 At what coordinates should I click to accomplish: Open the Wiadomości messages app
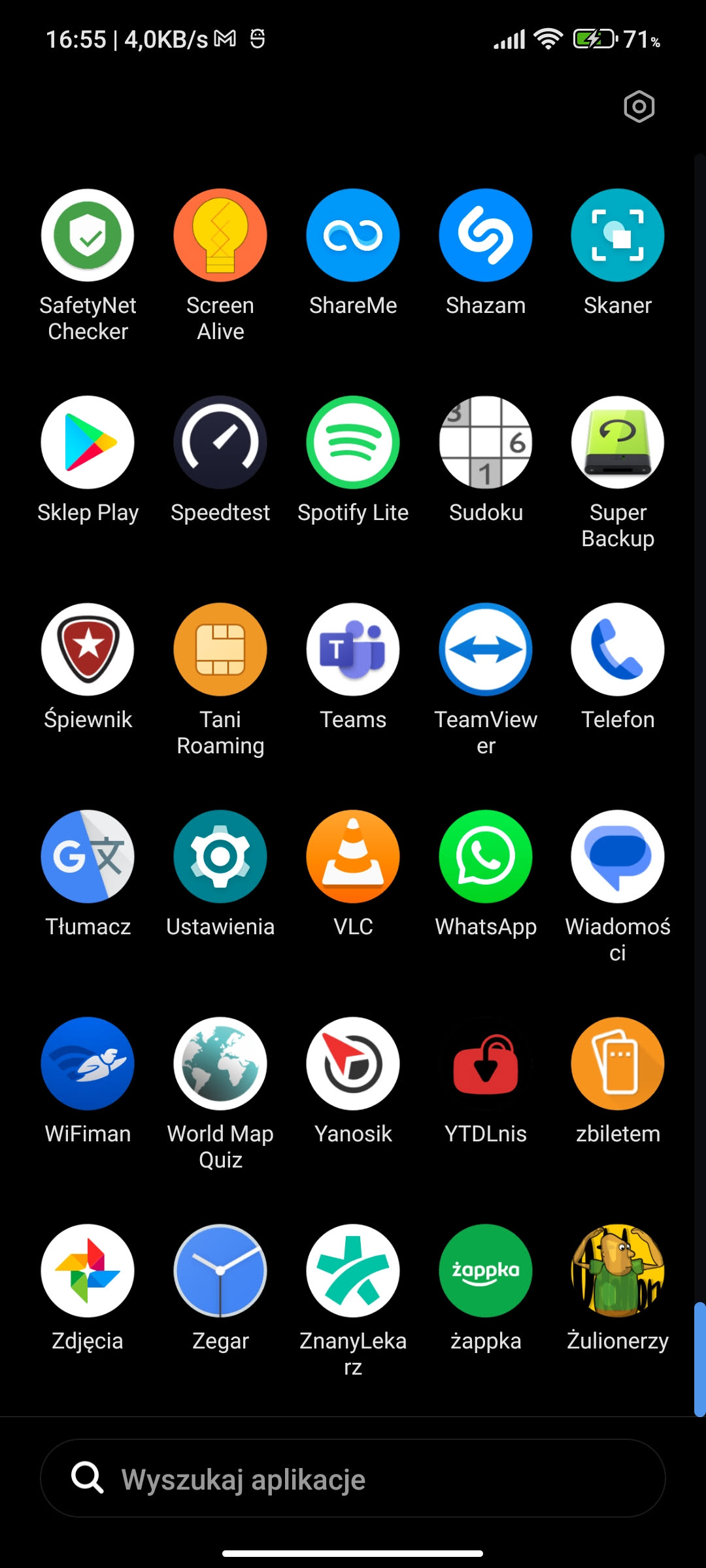(618, 857)
